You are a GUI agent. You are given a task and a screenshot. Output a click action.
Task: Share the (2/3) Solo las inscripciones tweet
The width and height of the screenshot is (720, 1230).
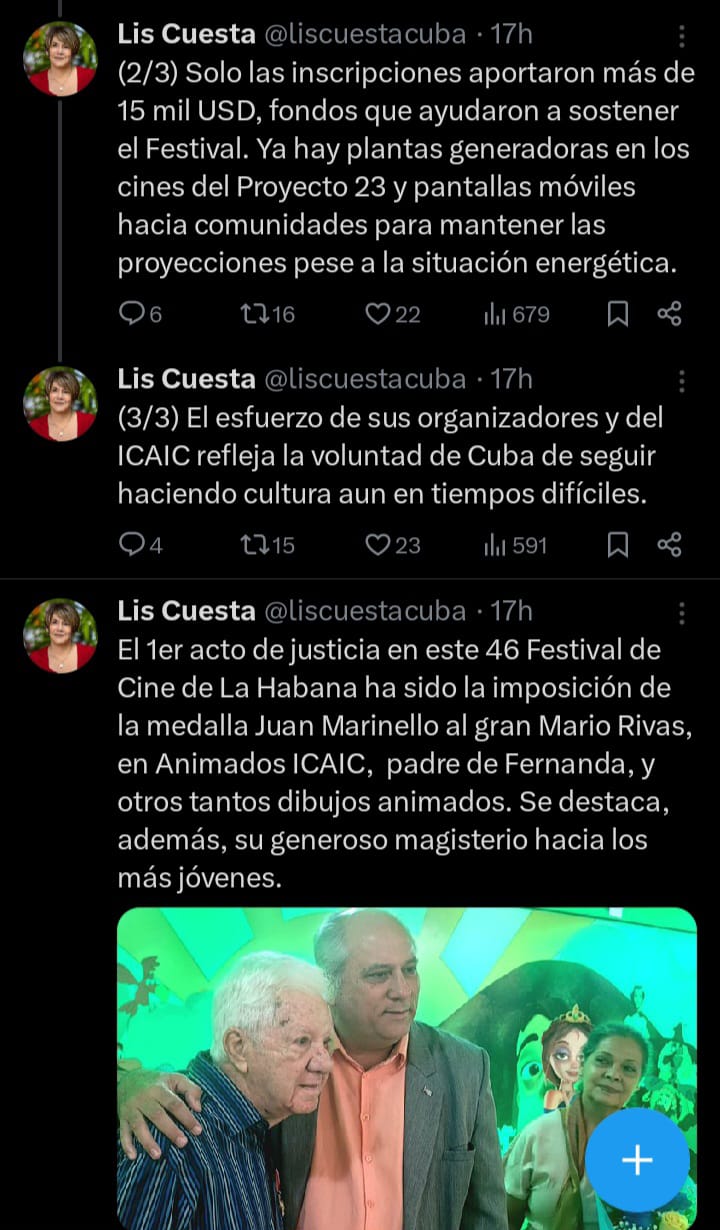[x=669, y=315]
